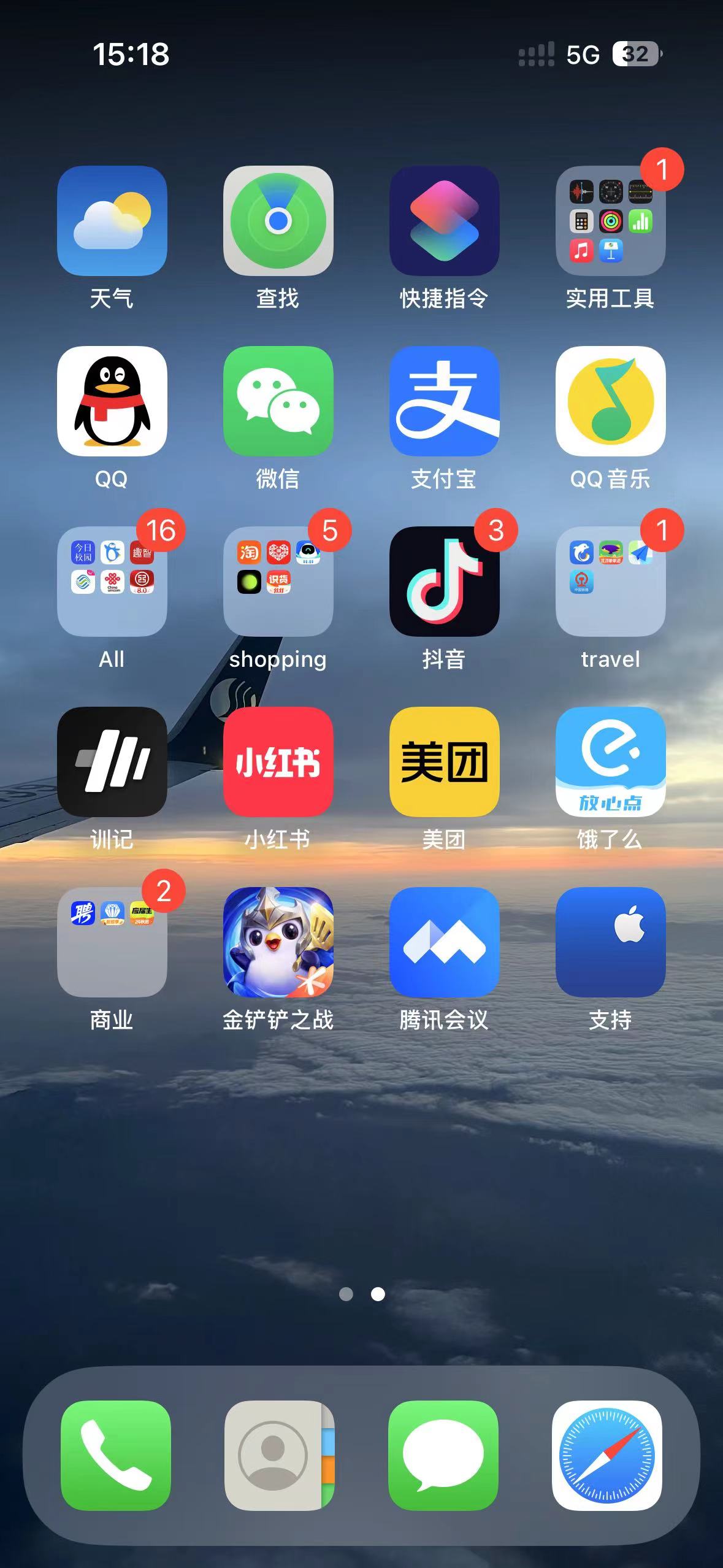Open the All folder
This screenshot has width=723, height=1568.
click(x=112, y=582)
